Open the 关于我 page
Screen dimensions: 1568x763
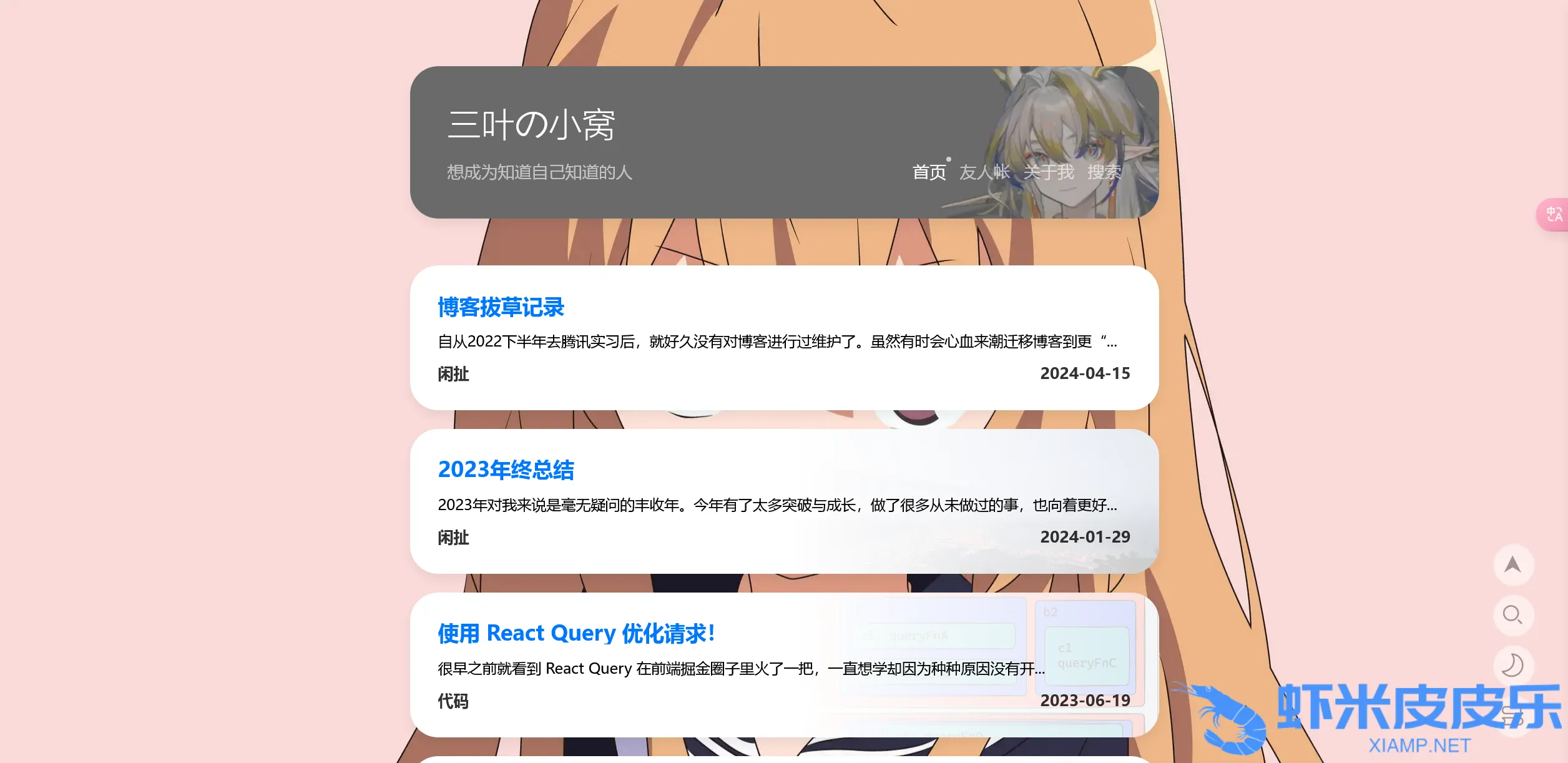click(1049, 172)
